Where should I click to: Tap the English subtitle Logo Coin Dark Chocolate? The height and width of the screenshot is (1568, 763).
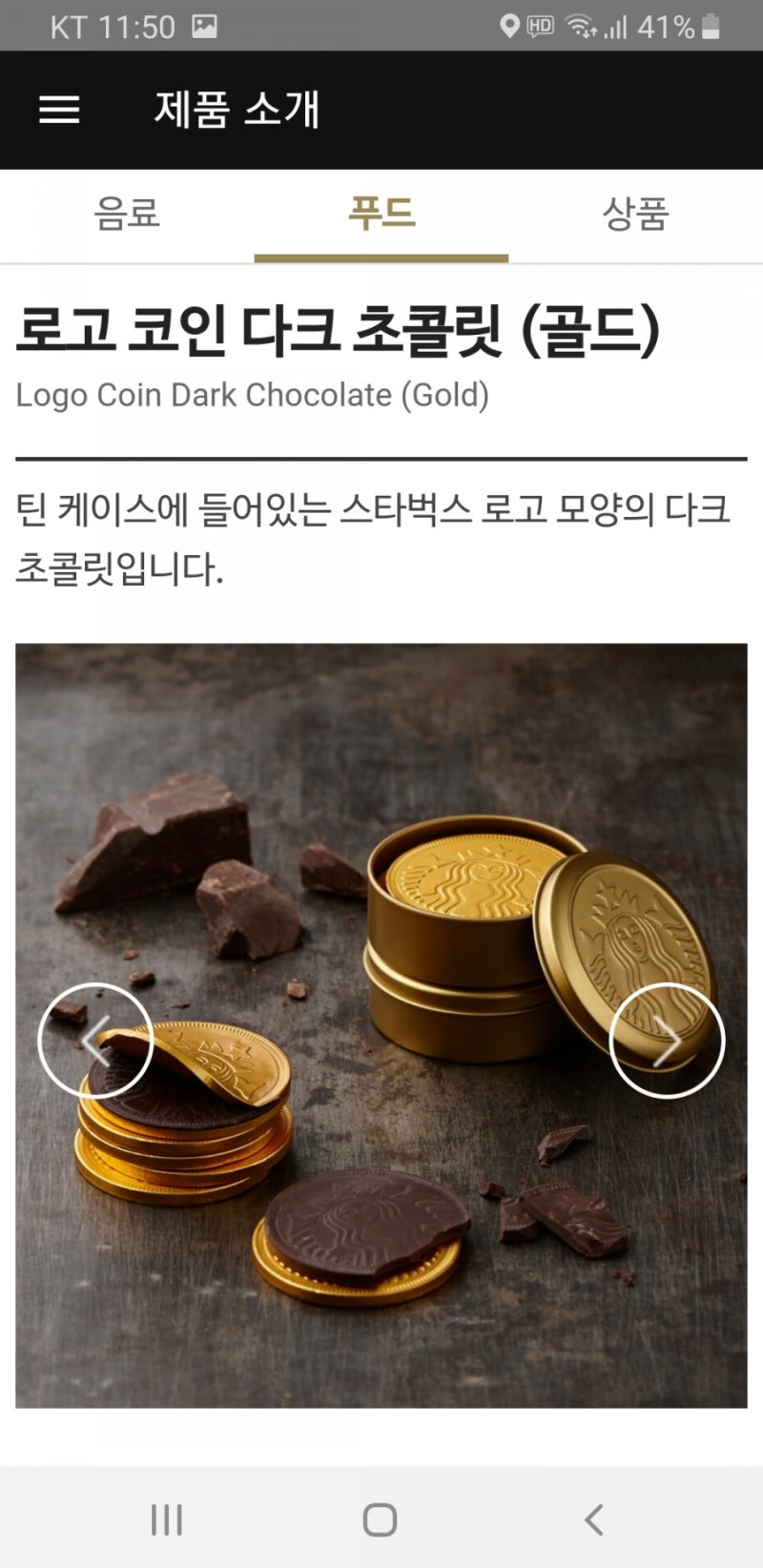coord(253,394)
